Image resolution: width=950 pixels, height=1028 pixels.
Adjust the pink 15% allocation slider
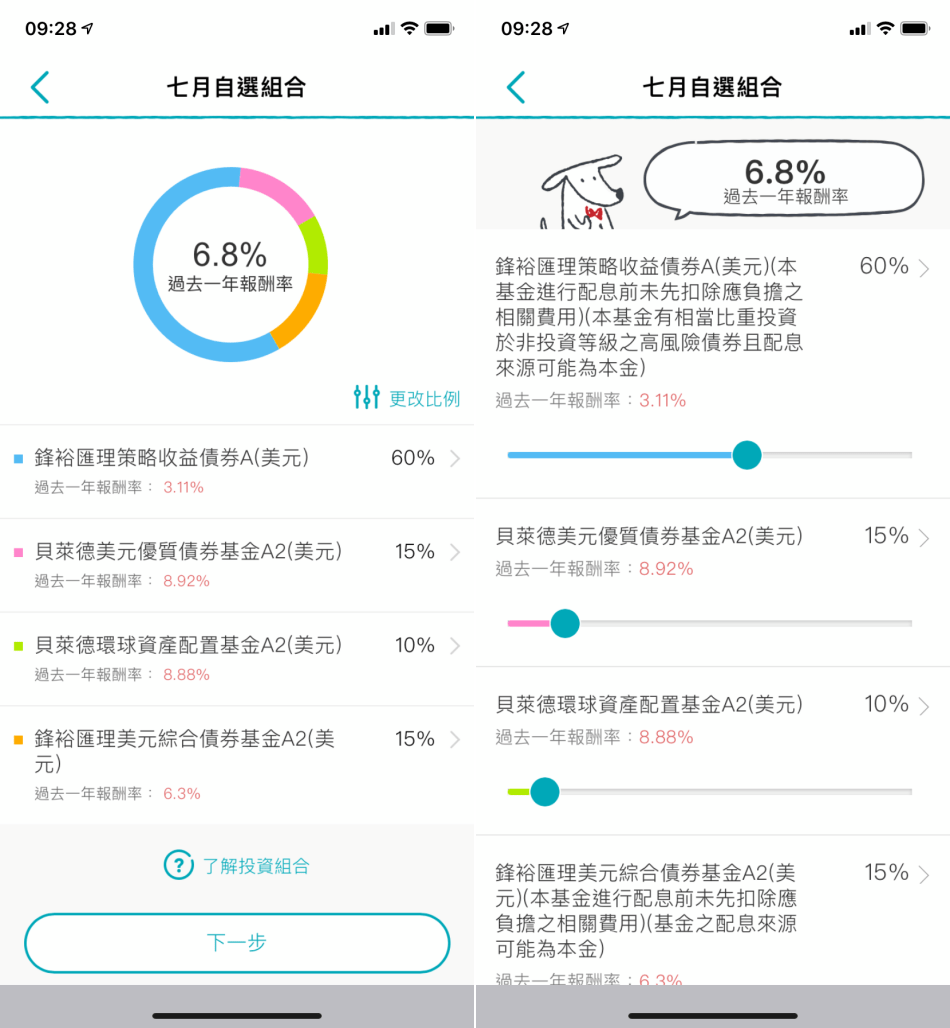565,624
